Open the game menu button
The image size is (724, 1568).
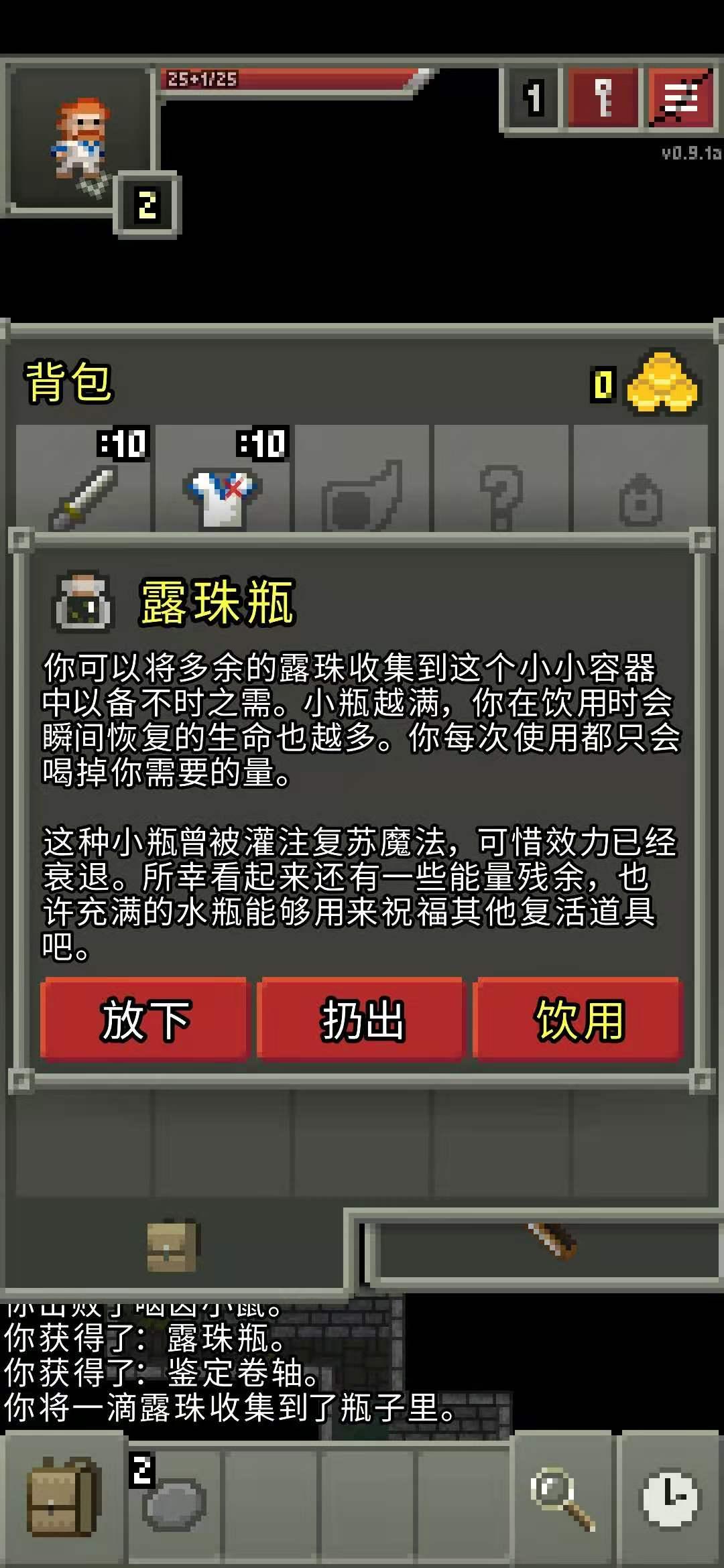tap(680, 98)
